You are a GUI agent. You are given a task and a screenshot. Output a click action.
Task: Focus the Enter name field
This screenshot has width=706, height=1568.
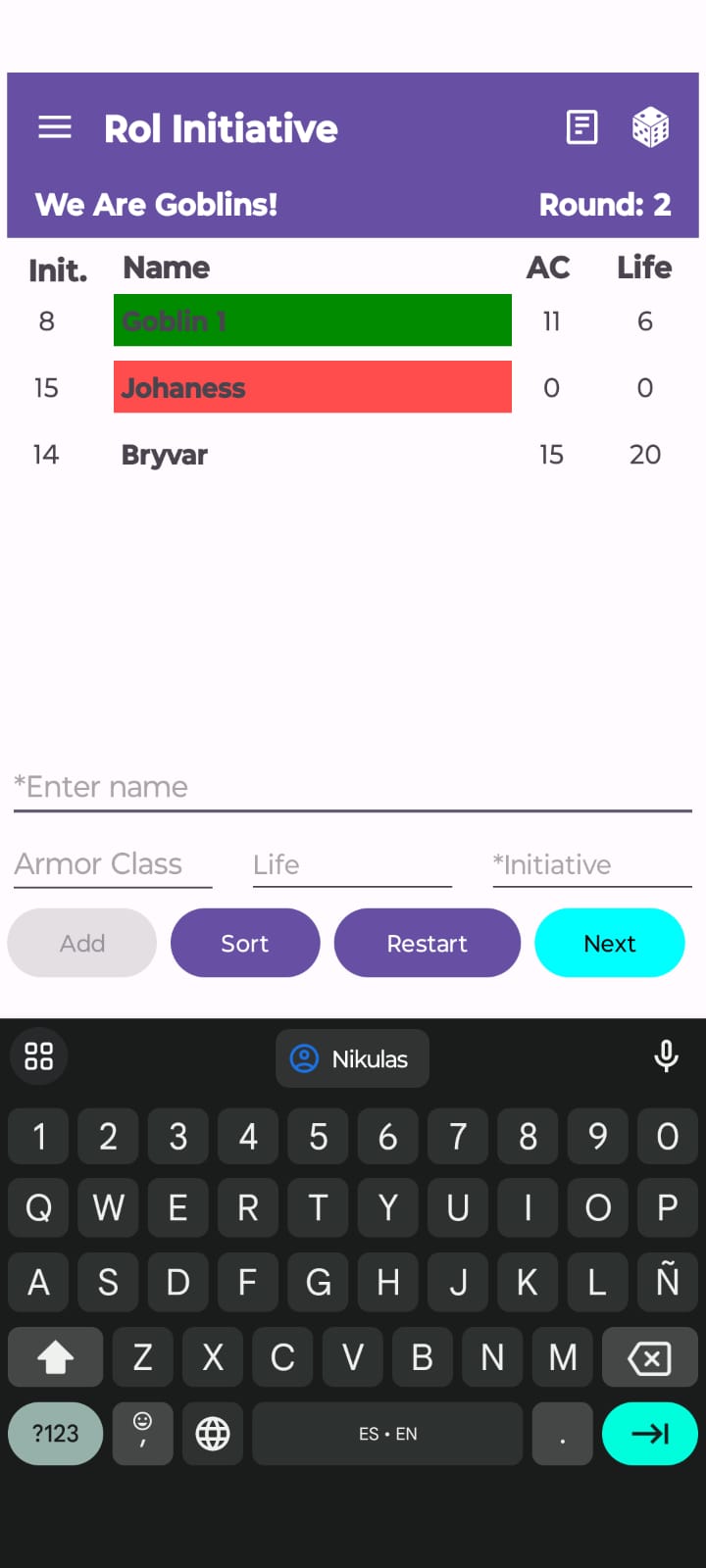[x=353, y=788]
